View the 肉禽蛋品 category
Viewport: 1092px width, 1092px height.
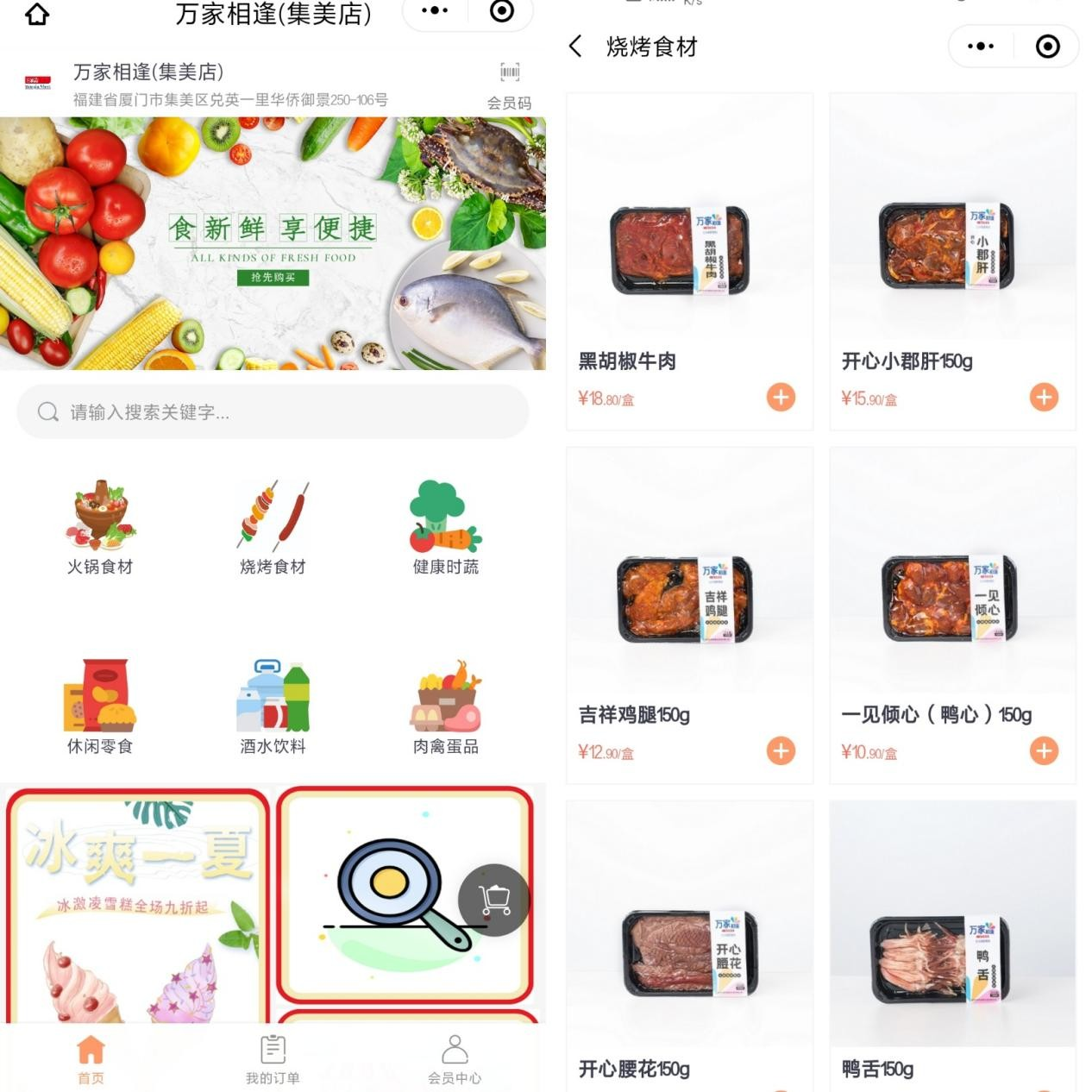(445, 706)
